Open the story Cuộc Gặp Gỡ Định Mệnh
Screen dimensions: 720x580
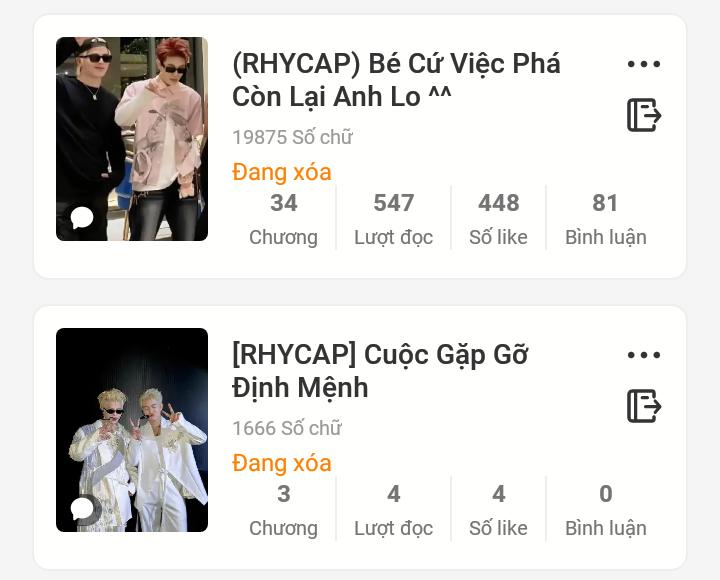pos(380,371)
